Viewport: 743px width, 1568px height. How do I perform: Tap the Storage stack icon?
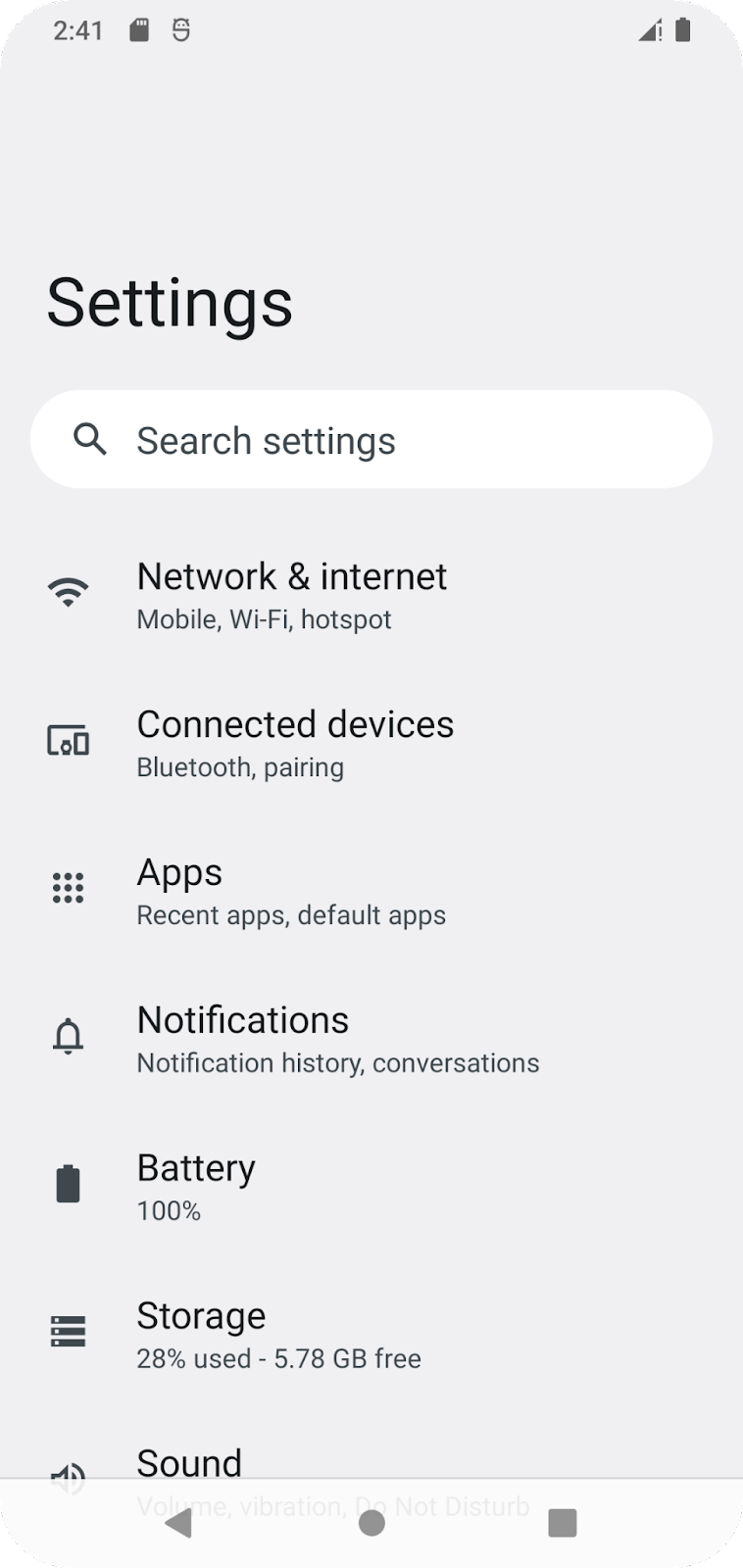click(68, 1332)
